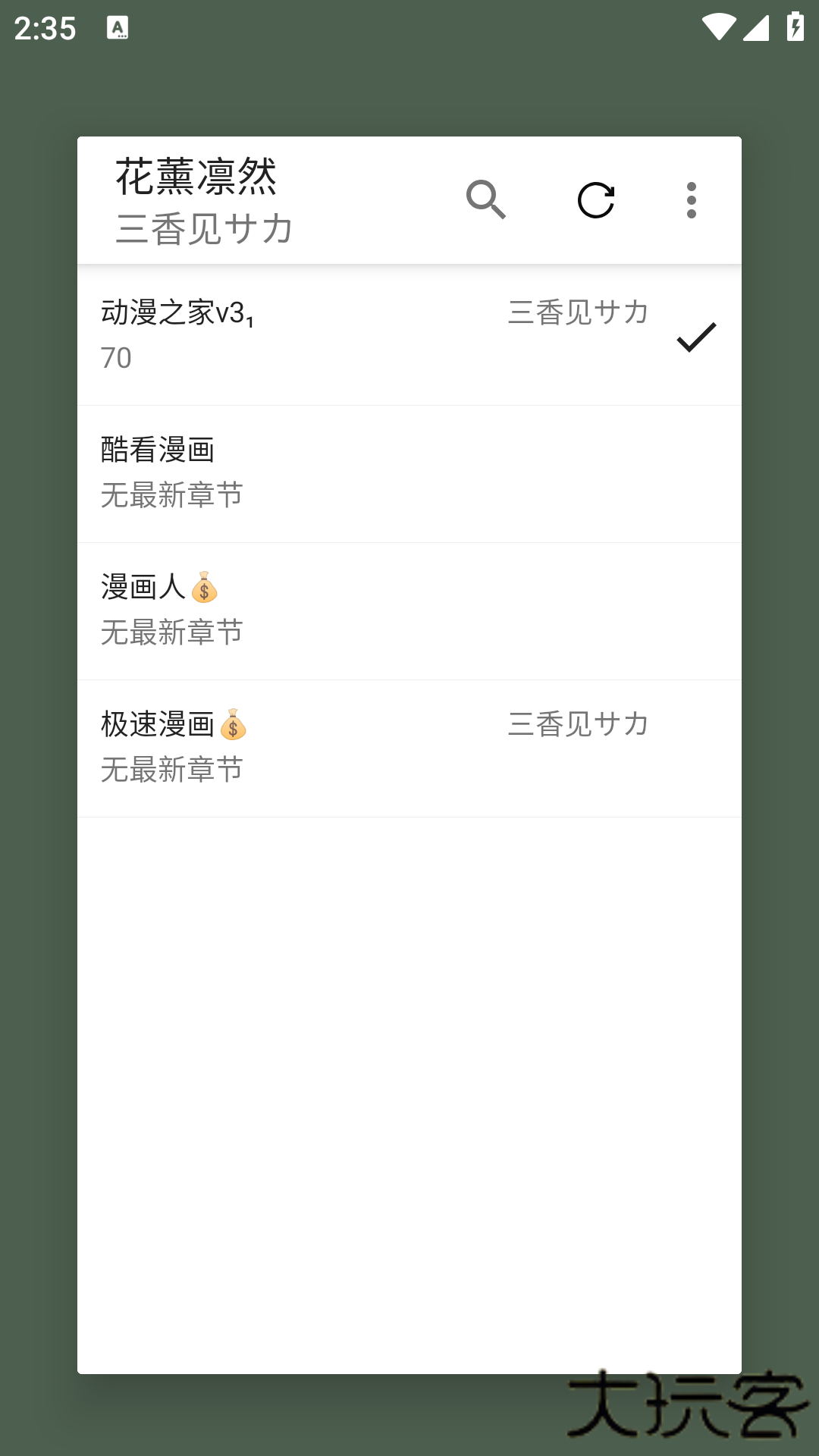Screen dimensions: 819x1456
Task: Open the three-dot overflow menu
Action: point(691,200)
